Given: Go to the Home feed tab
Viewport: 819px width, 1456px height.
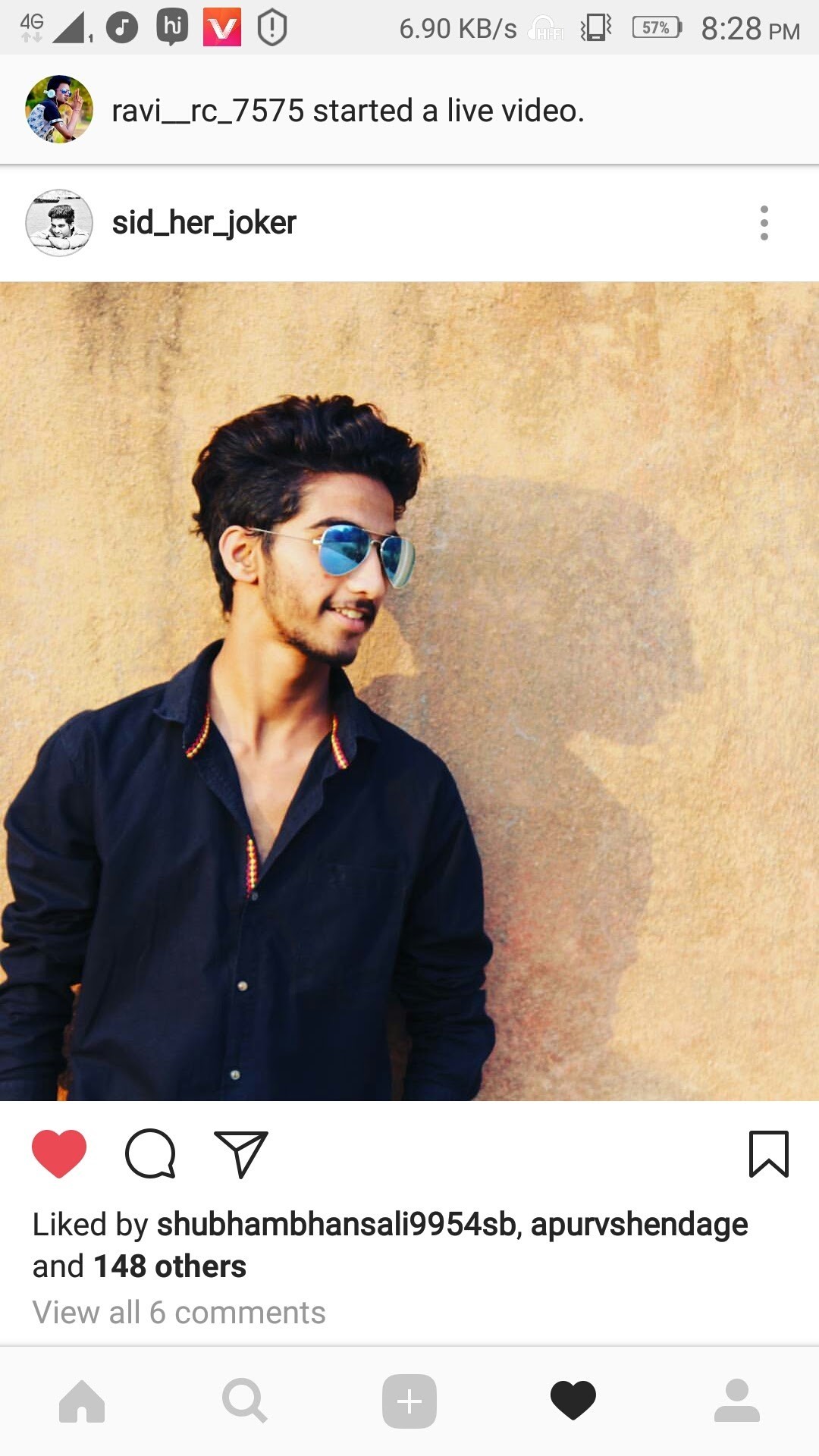Looking at the screenshot, I should pos(82,1401).
